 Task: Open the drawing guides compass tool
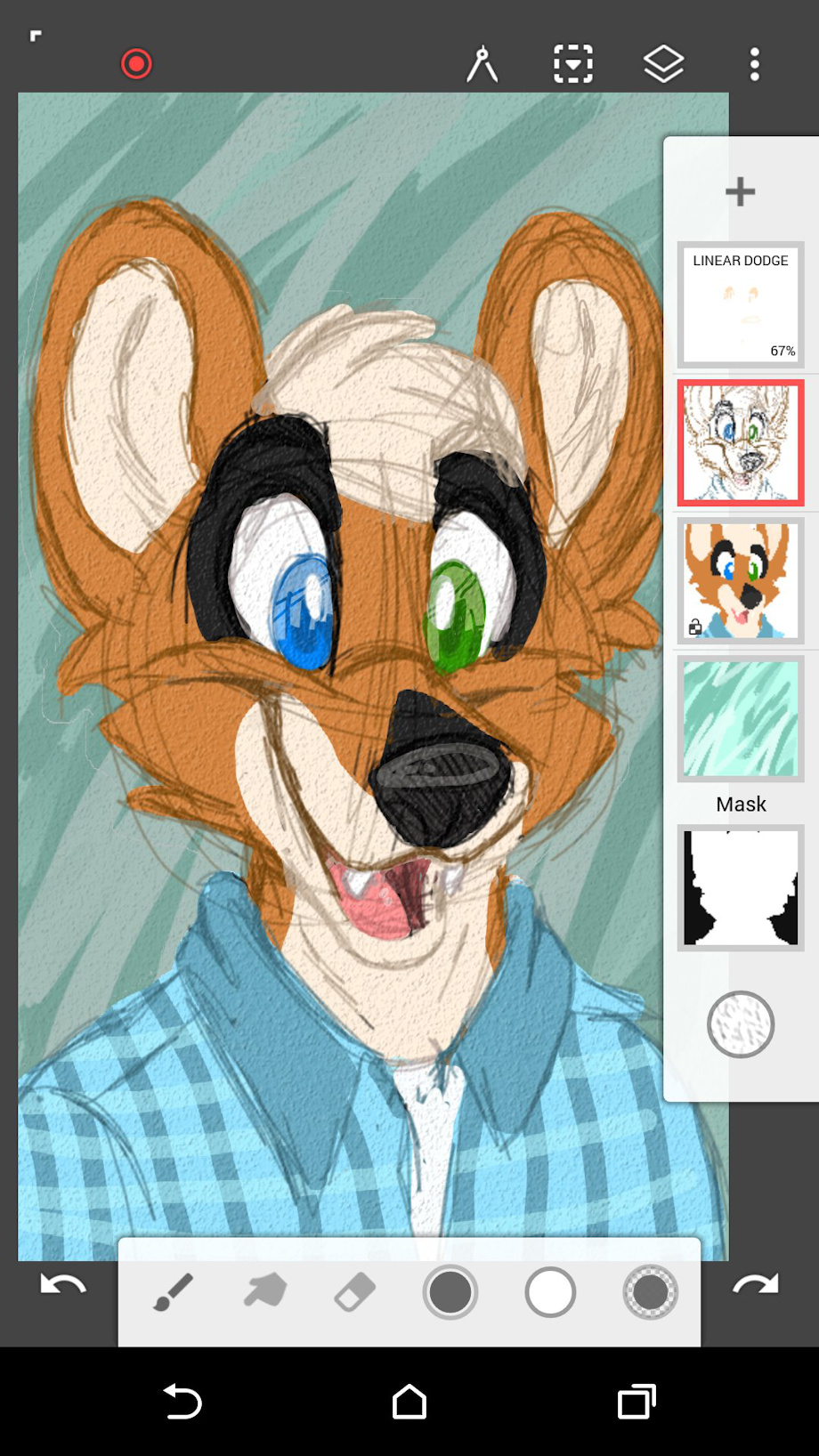pos(482,64)
